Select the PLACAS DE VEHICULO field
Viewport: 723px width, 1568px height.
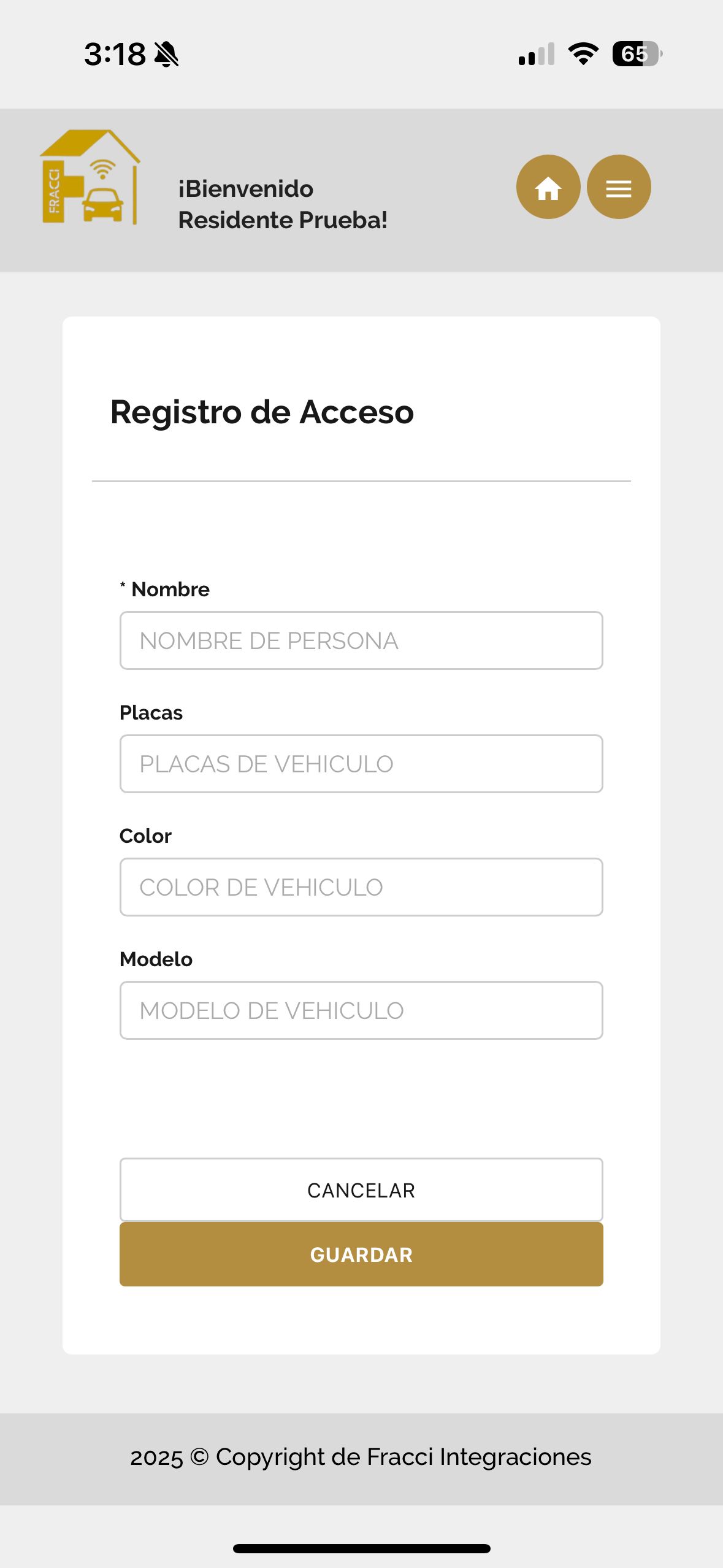coord(361,763)
